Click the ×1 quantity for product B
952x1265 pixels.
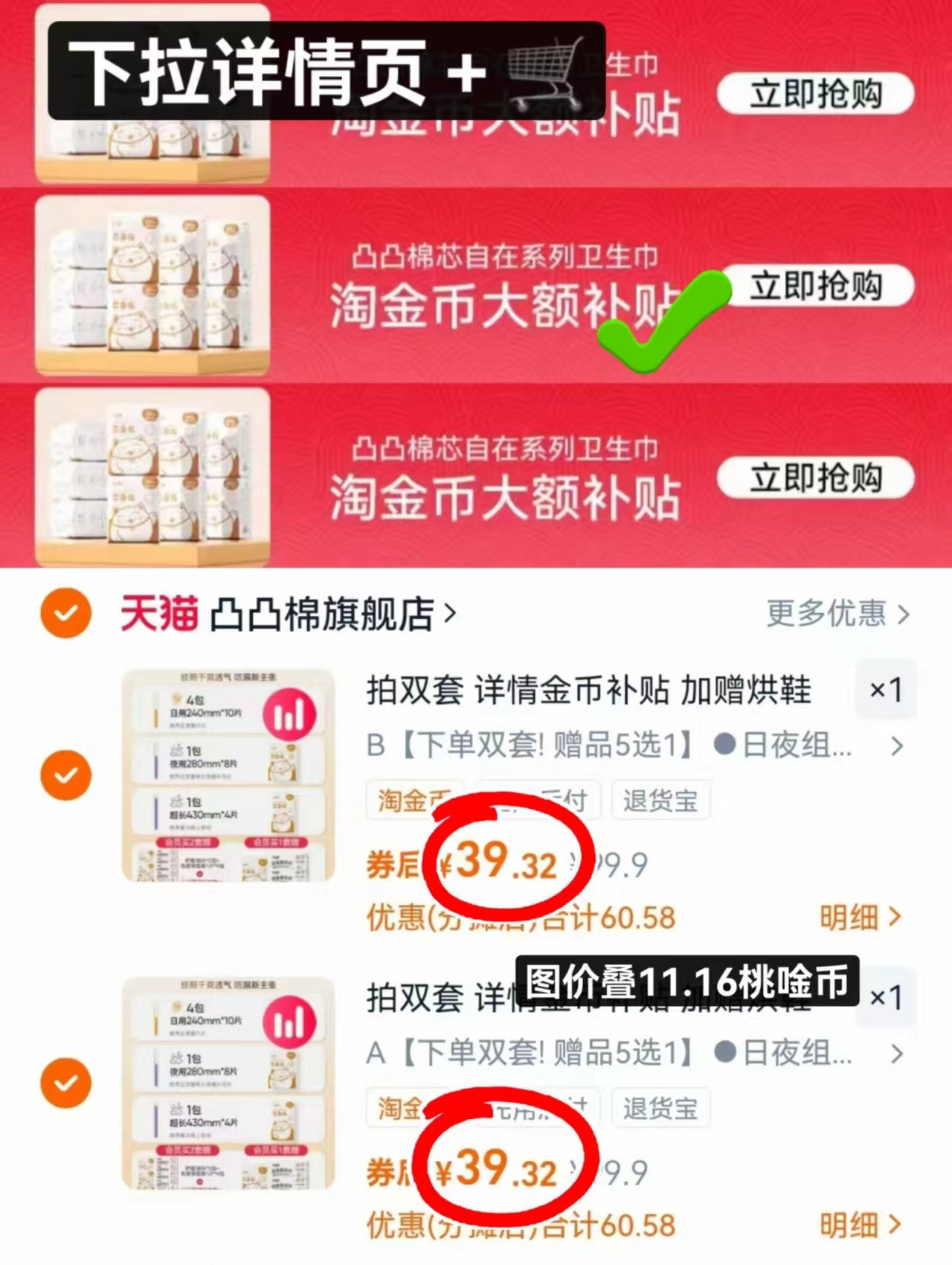pos(886,691)
